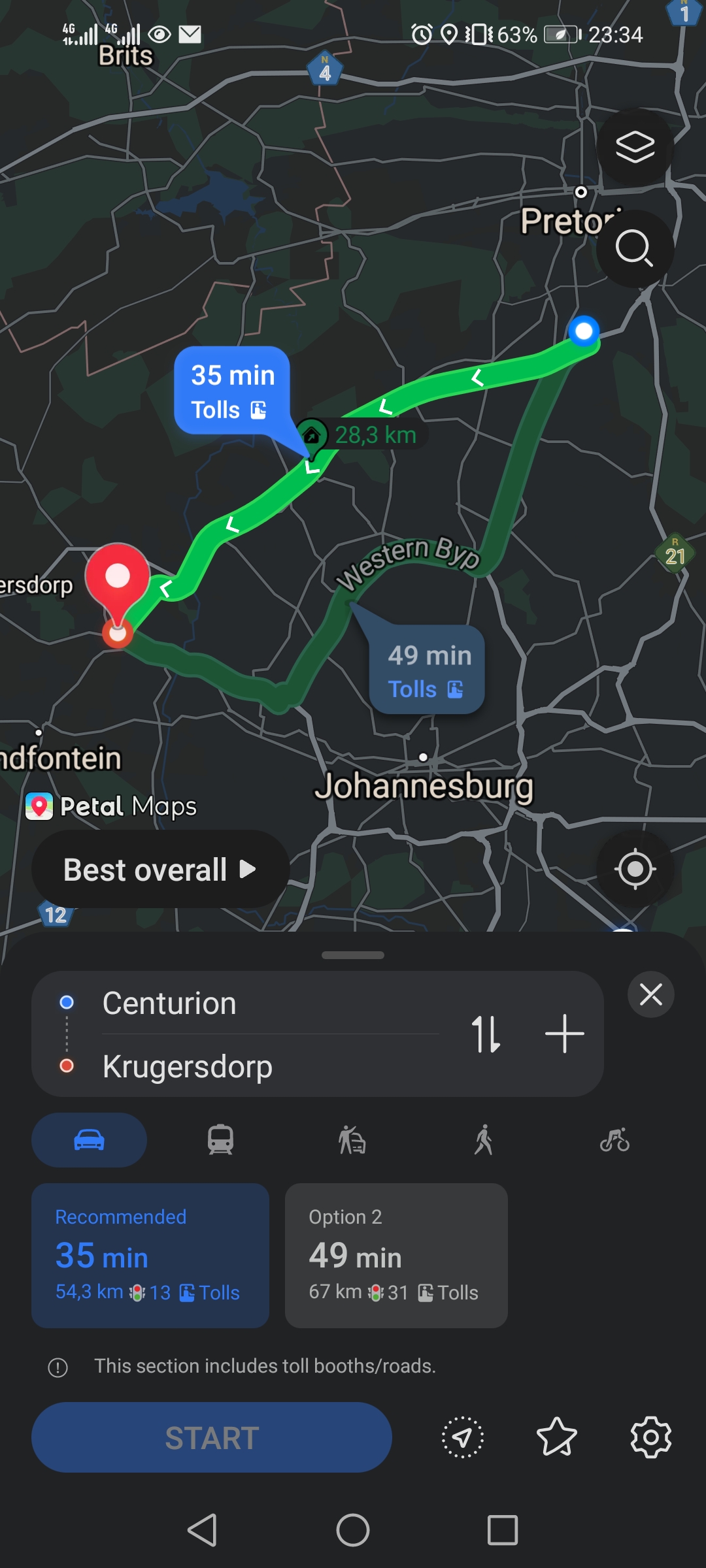Add a stop with the plus icon
The width and height of the screenshot is (706, 1568).
564,1034
